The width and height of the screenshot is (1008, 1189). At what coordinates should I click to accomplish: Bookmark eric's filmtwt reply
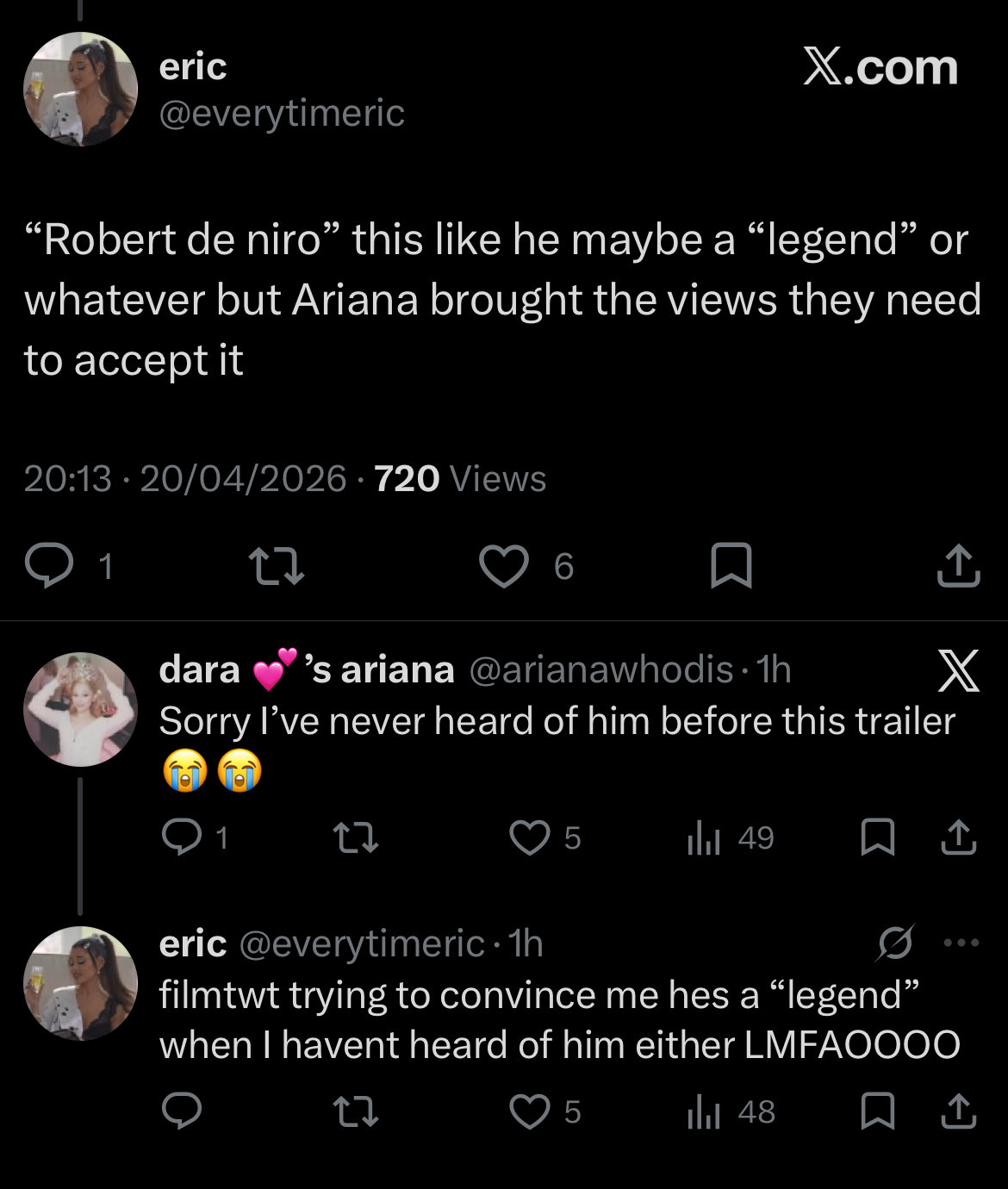pyautogui.click(x=878, y=1111)
